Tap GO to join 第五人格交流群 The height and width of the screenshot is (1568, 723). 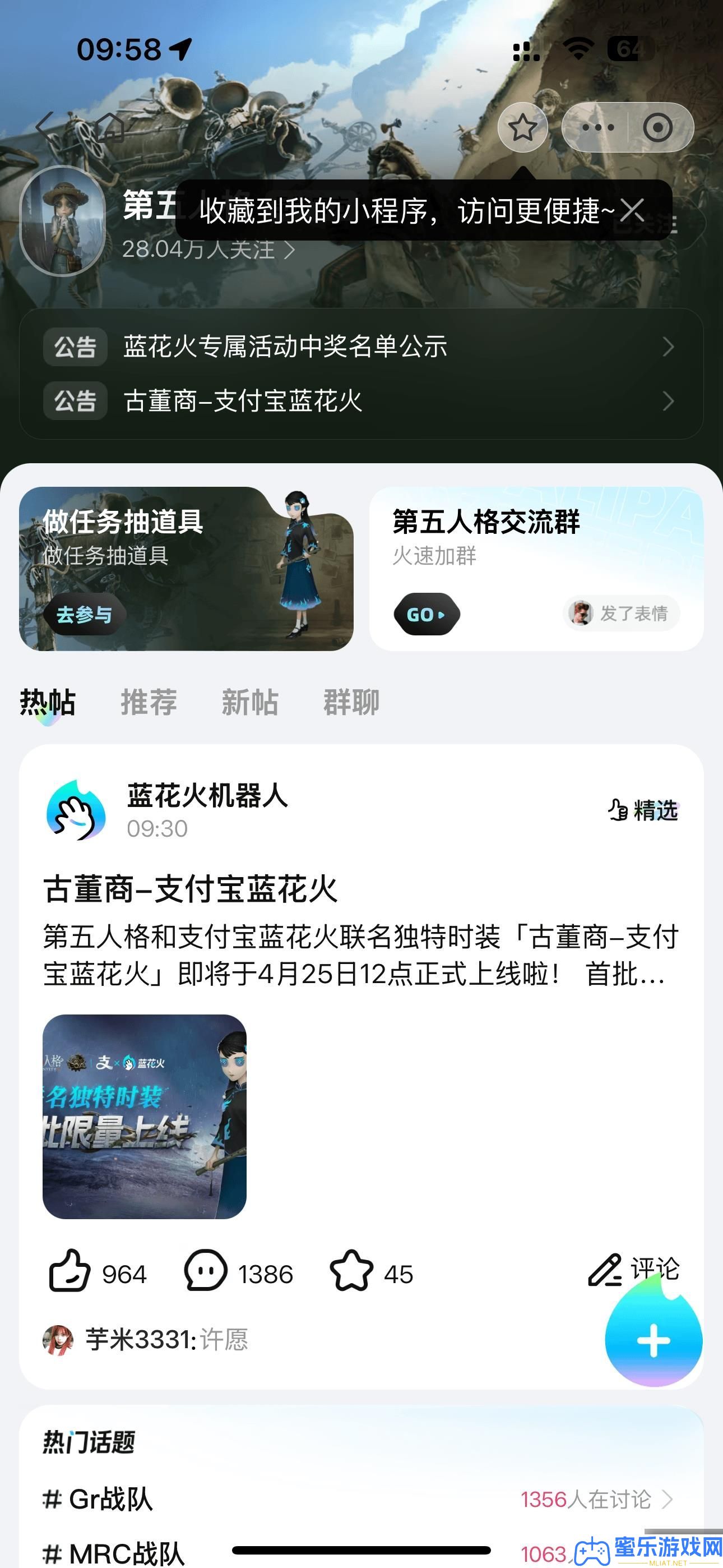(x=426, y=614)
